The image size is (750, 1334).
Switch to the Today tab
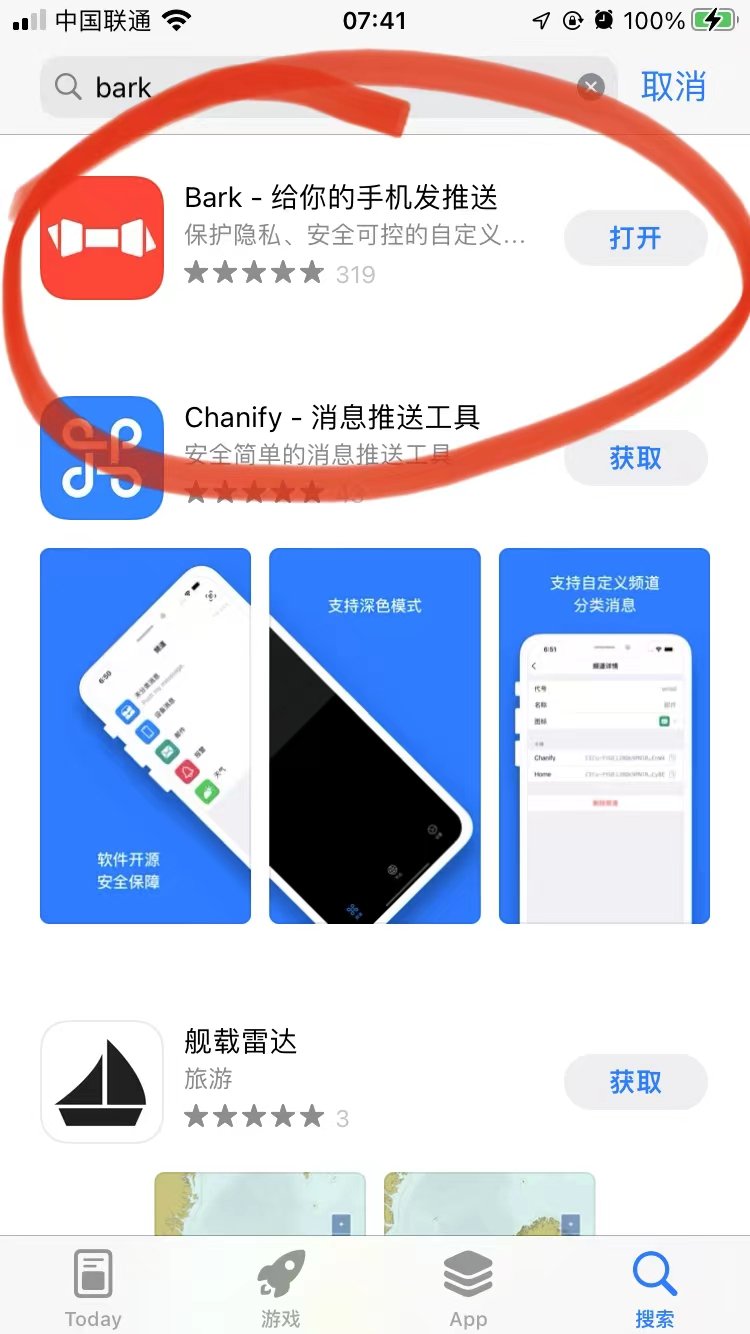pos(93,1288)
